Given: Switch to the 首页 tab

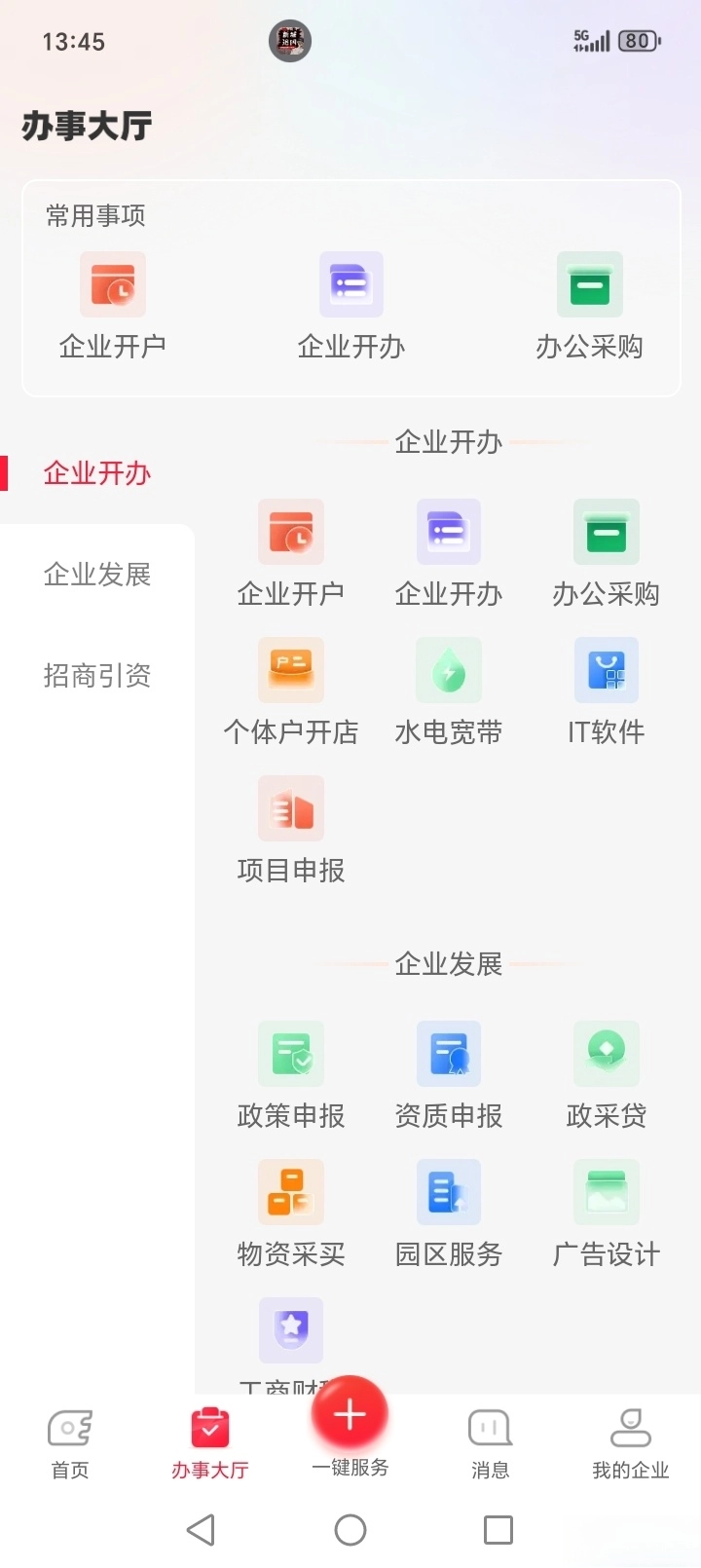Looking at the screenshot, I should [x=70, y=1443].
